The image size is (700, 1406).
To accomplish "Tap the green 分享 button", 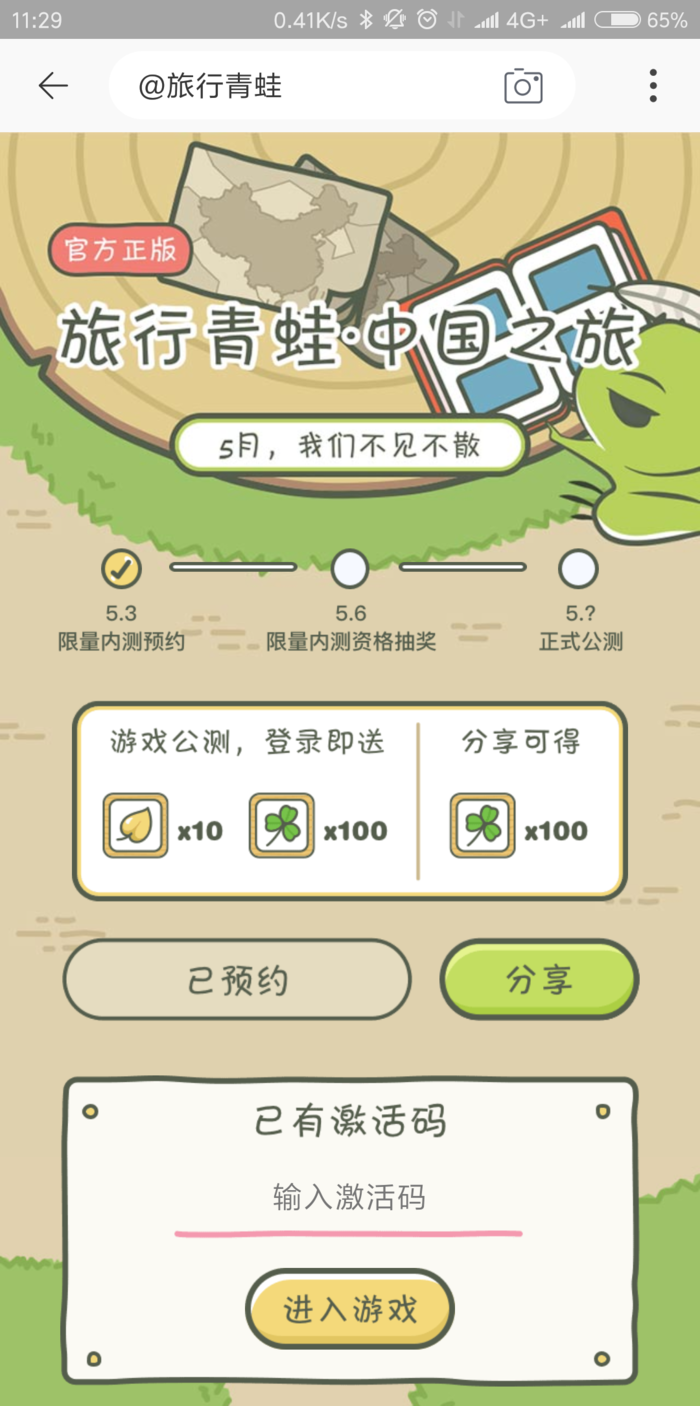I will click(x=539, y=980).
